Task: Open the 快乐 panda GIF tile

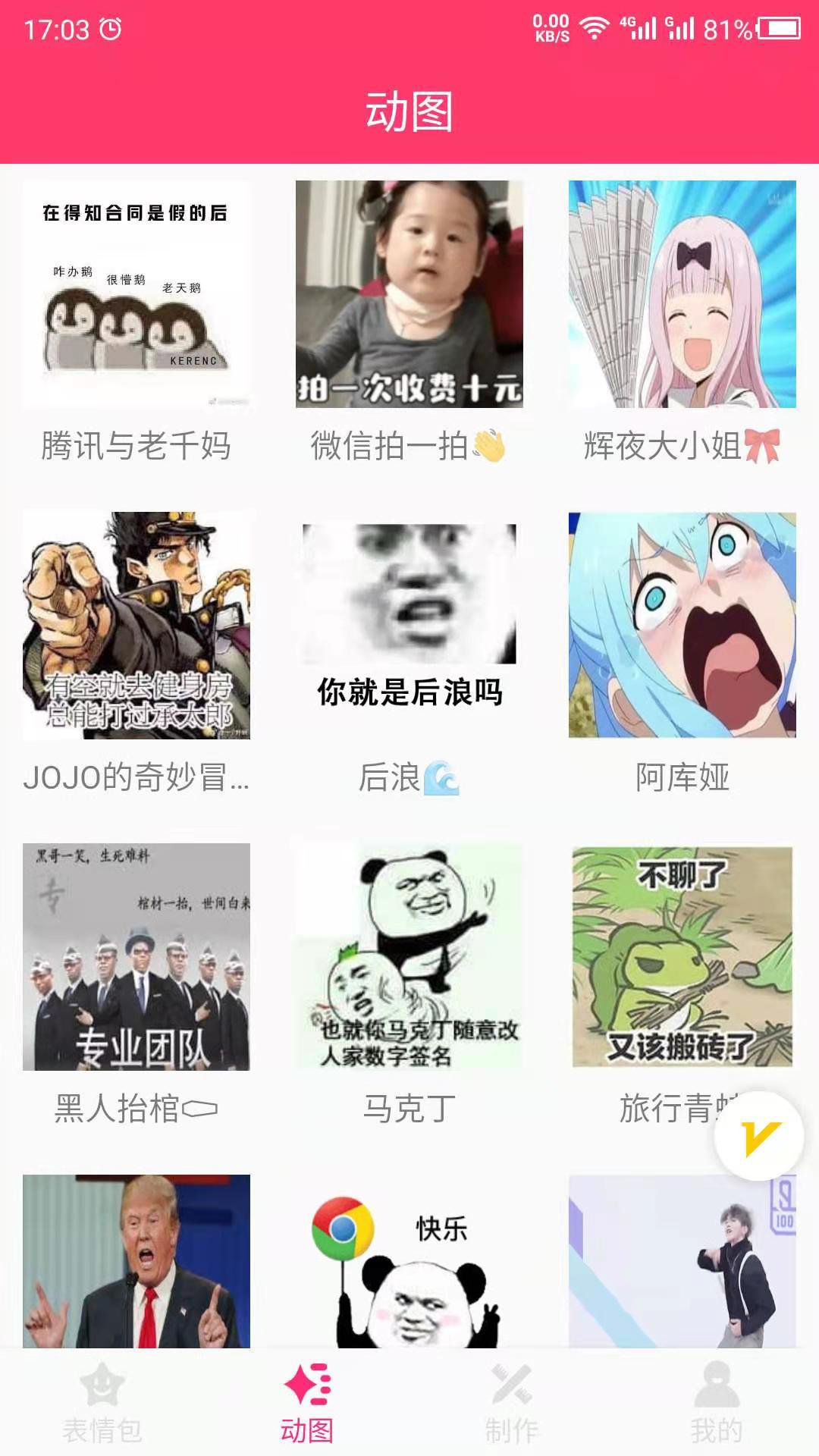Action: coord(409,1261)
